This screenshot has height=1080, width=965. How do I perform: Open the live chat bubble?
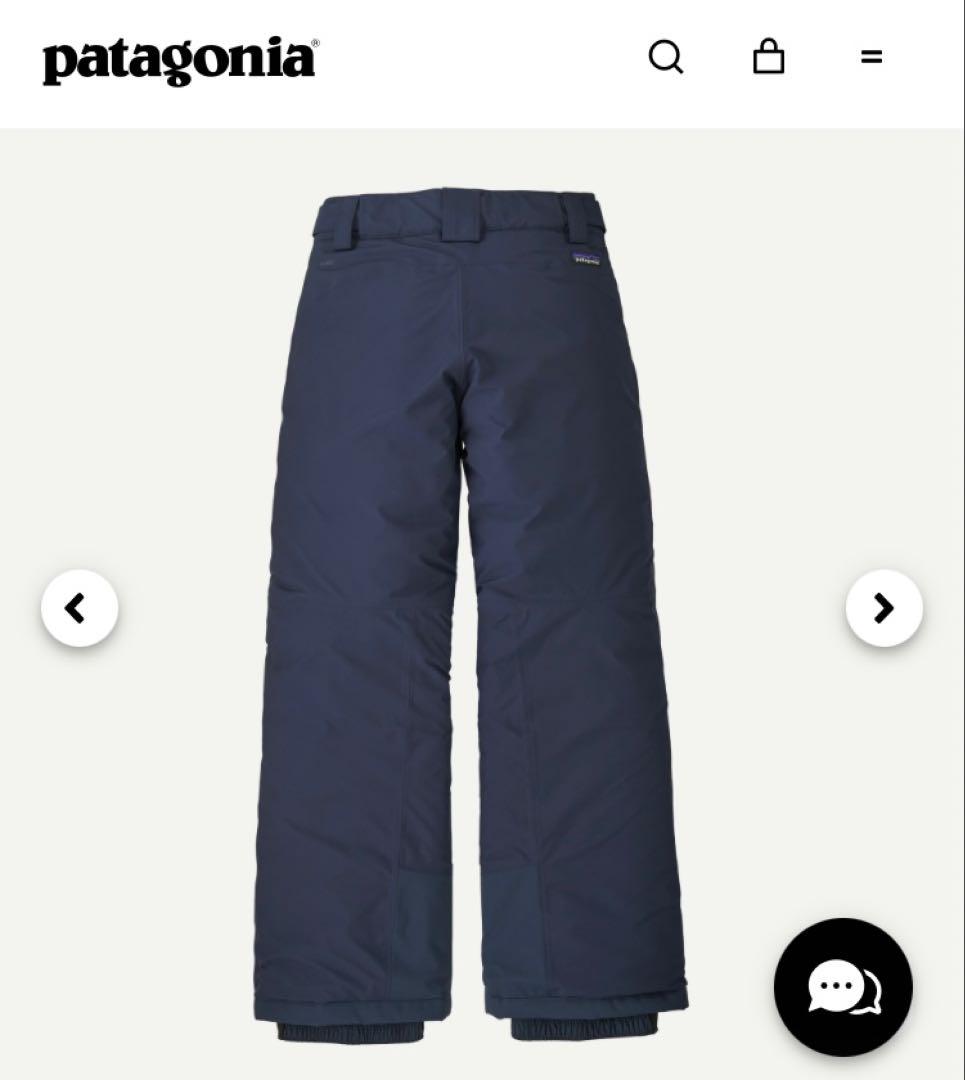(843, 987)
